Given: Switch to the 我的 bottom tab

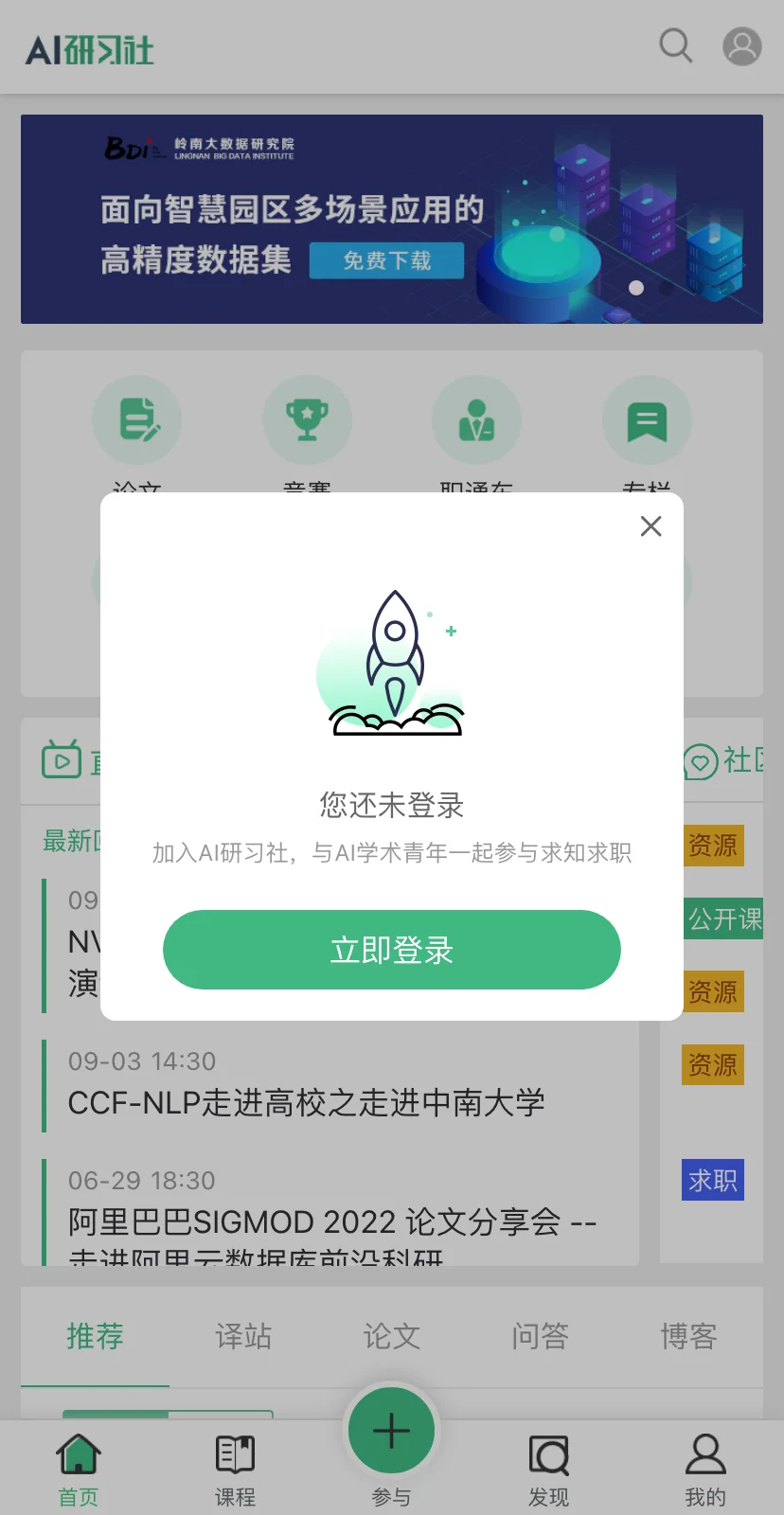Looking at the screenshot, I should click(x=705, y=1469).
